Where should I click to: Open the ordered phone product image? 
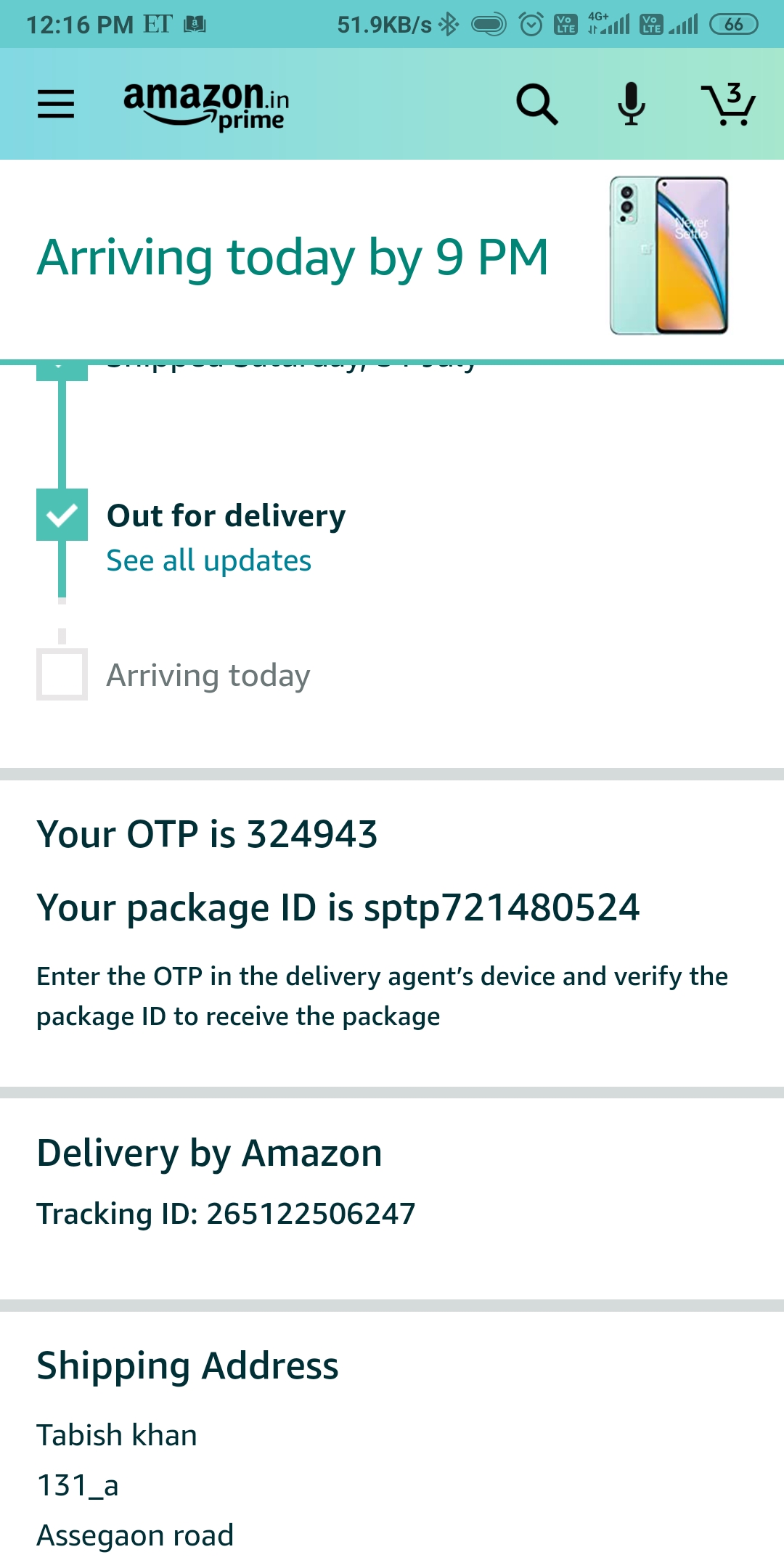(669, 256)
